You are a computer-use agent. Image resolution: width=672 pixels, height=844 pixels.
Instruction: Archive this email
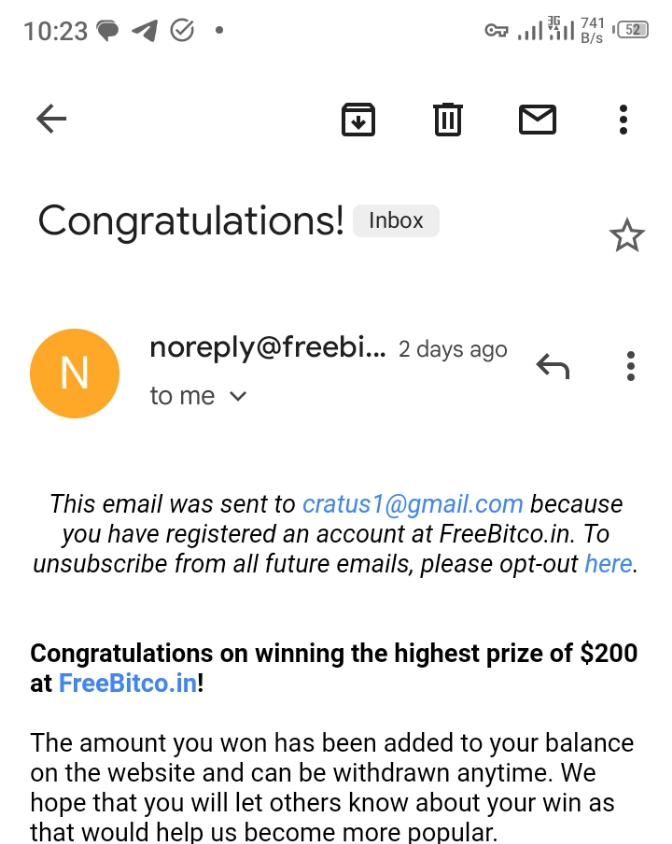pos(358,119)
